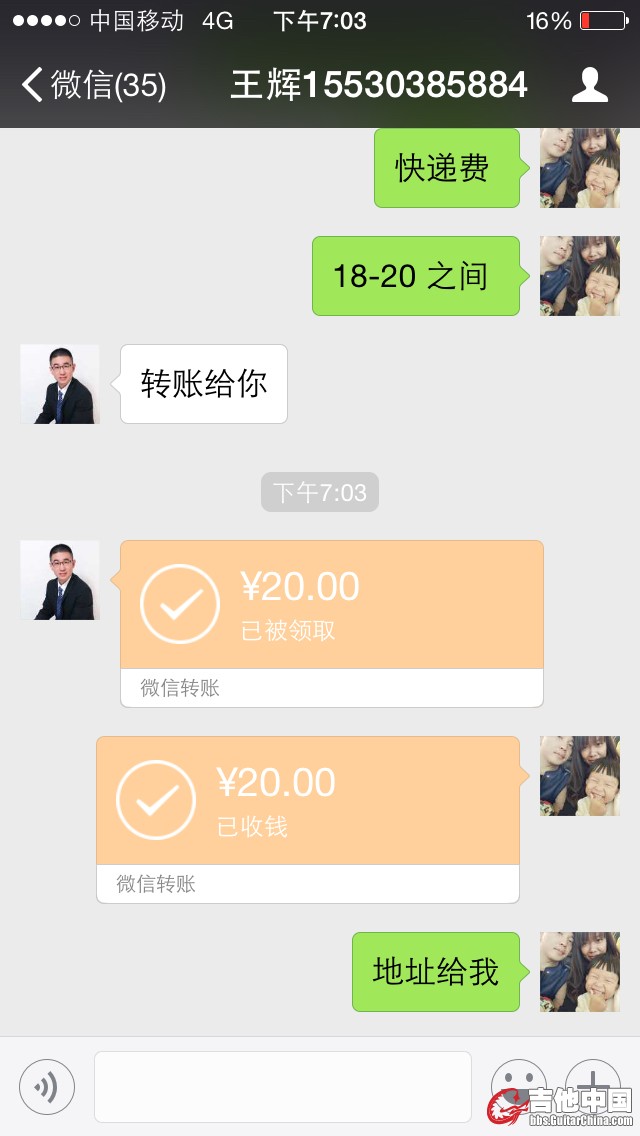This screenshot has width=640, height=1136.
Task: Tap my avatar beside 地址给我
Action: 580,972
